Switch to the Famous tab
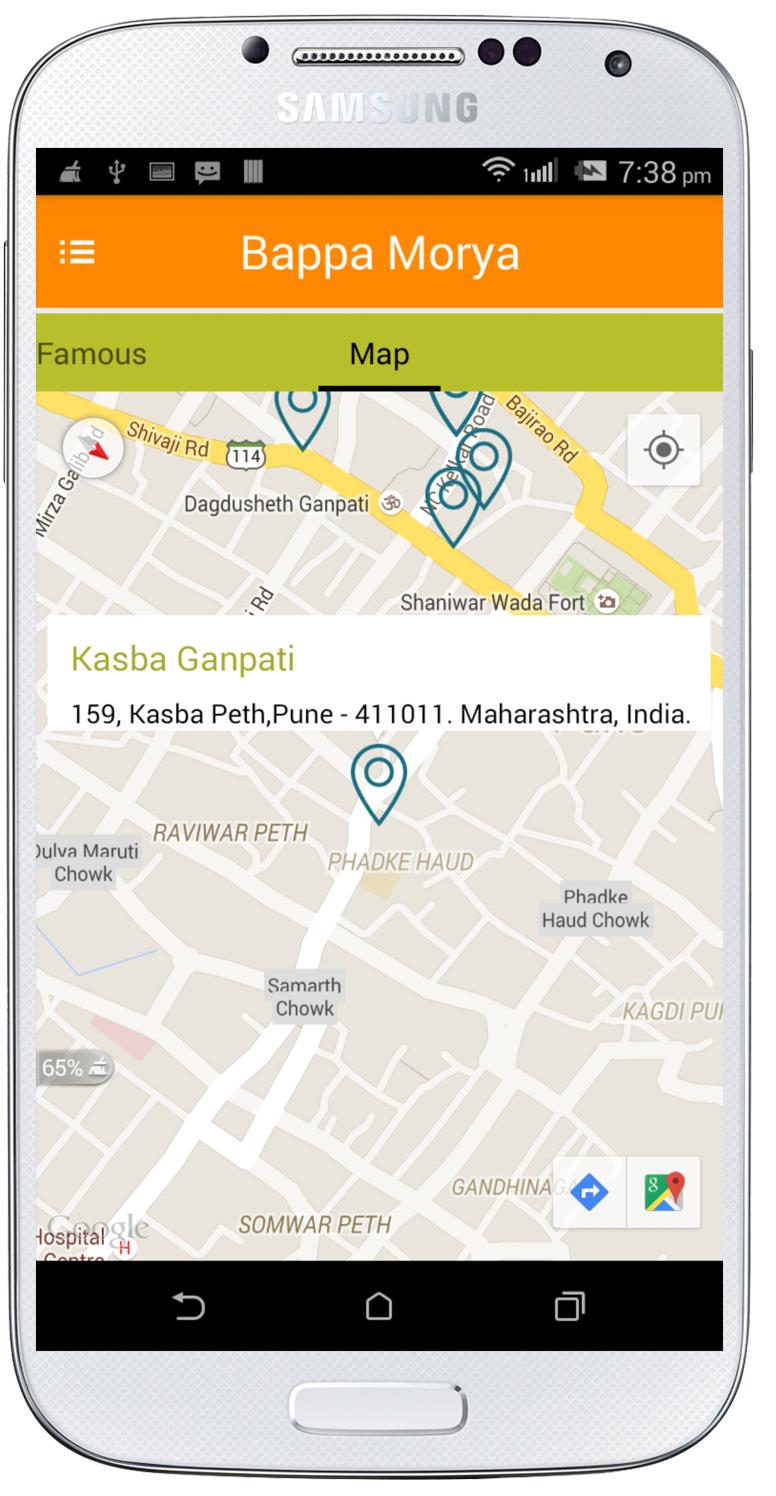This screenshot has height=1496, width=776. 92,354
